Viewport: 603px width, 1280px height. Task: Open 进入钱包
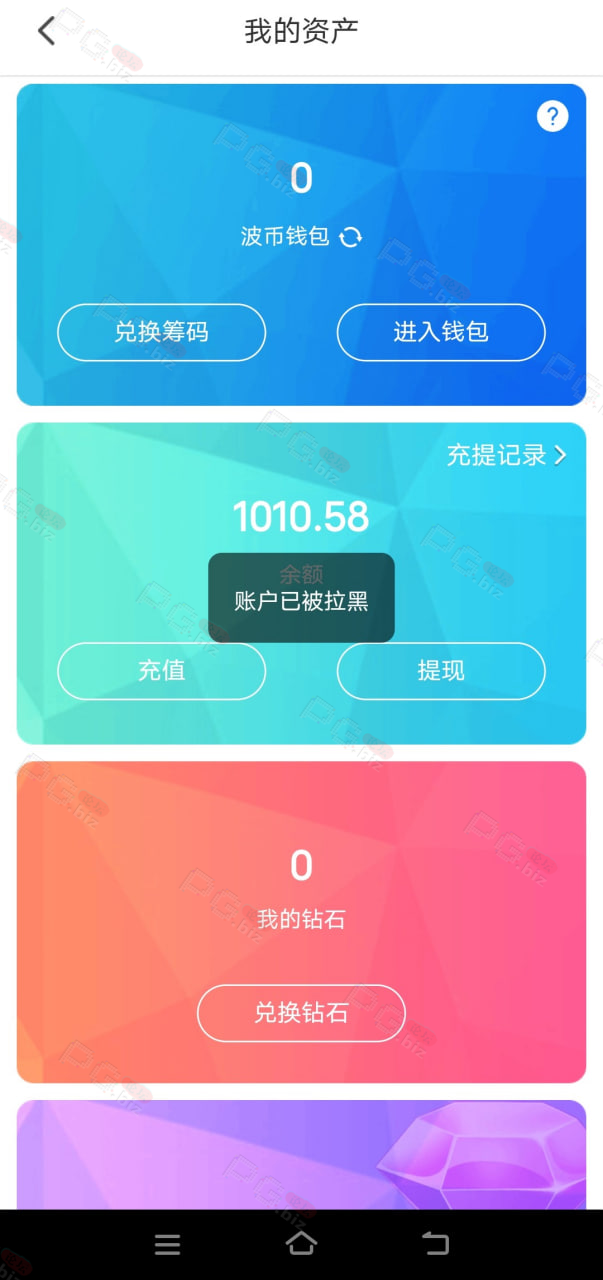(441, 332)
